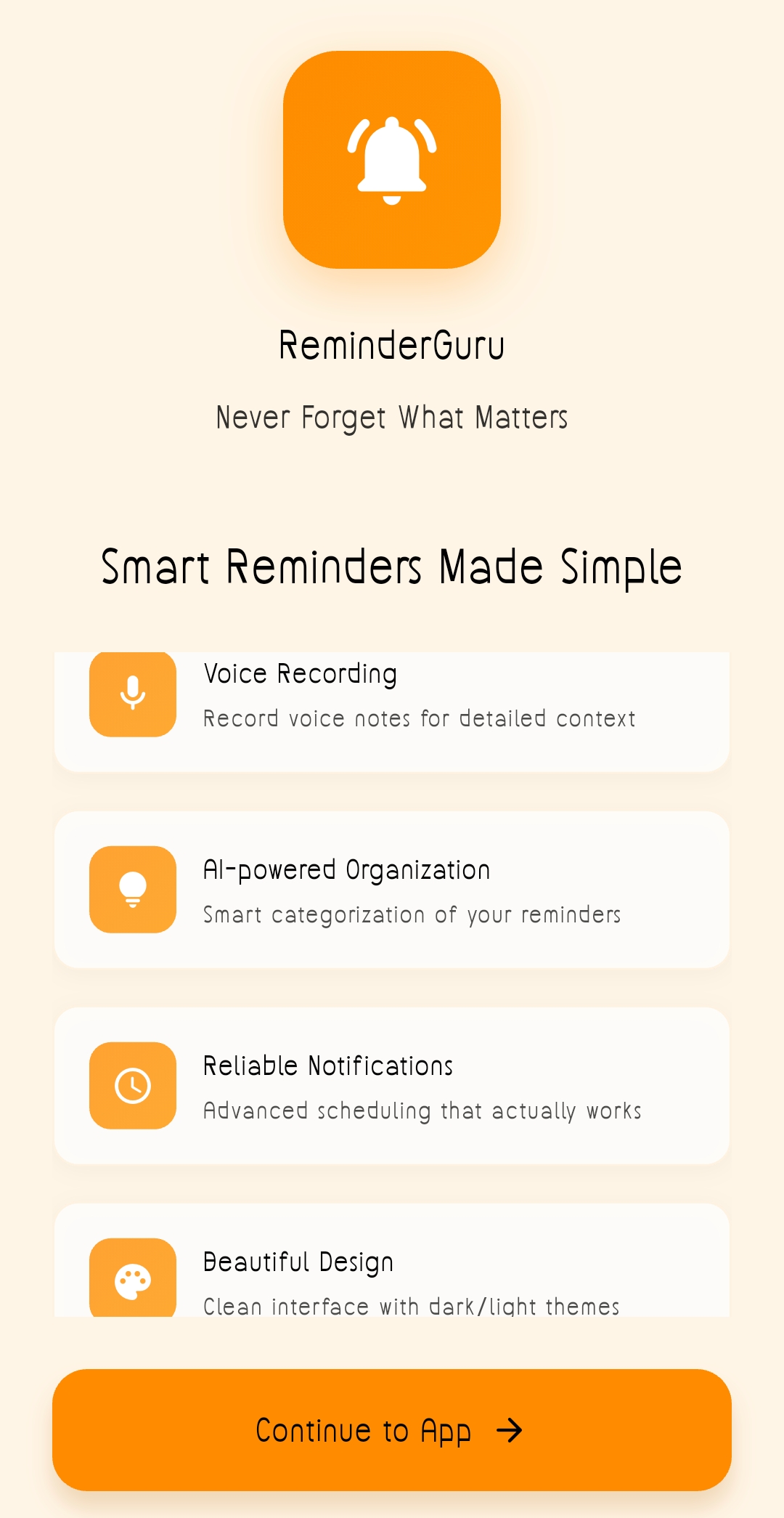Click the Advanced scheduling description text
This screenshot has height=1518, width=784.
tap(422, 1111)
